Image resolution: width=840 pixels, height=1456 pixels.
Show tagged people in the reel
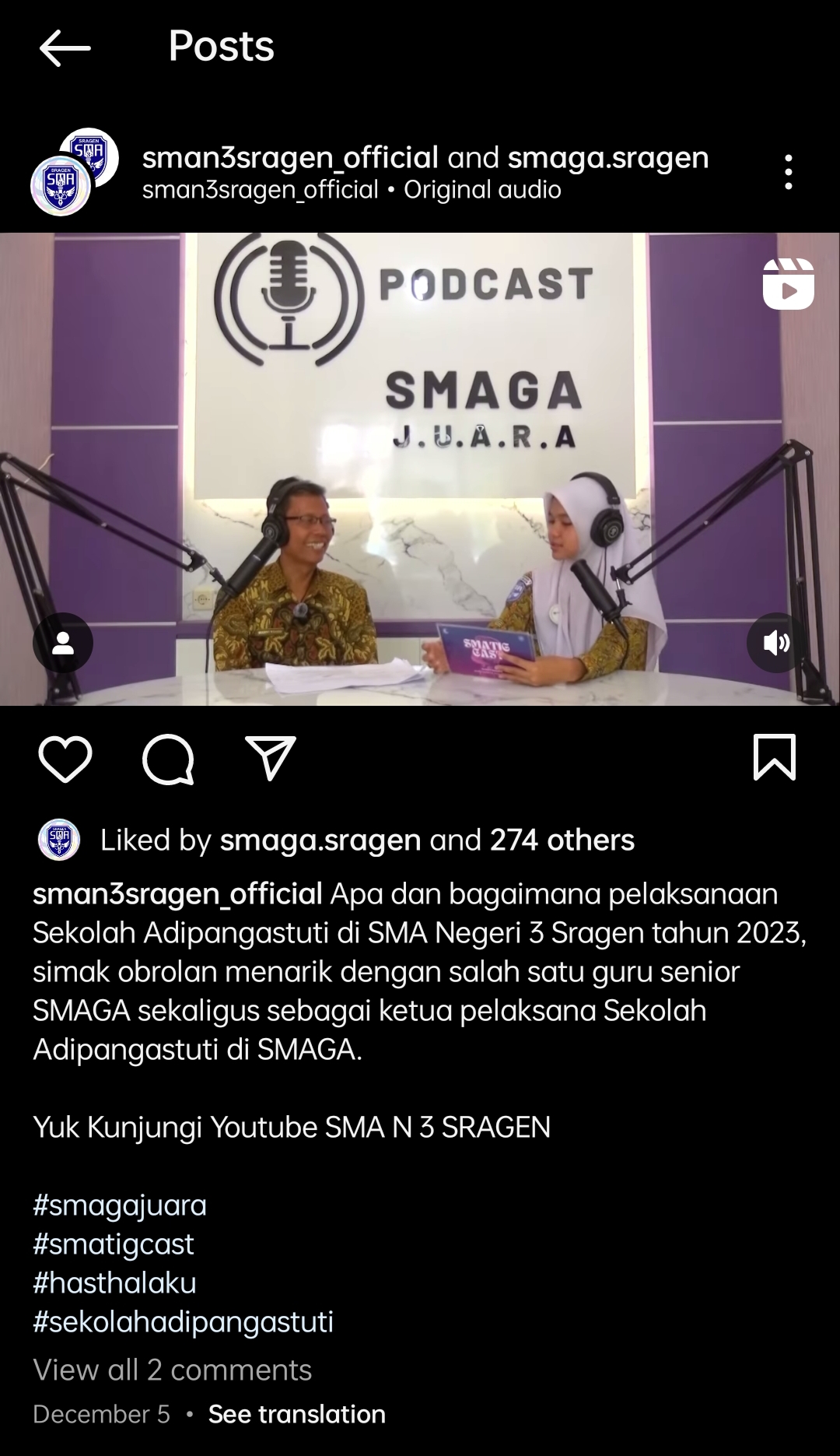63,643
